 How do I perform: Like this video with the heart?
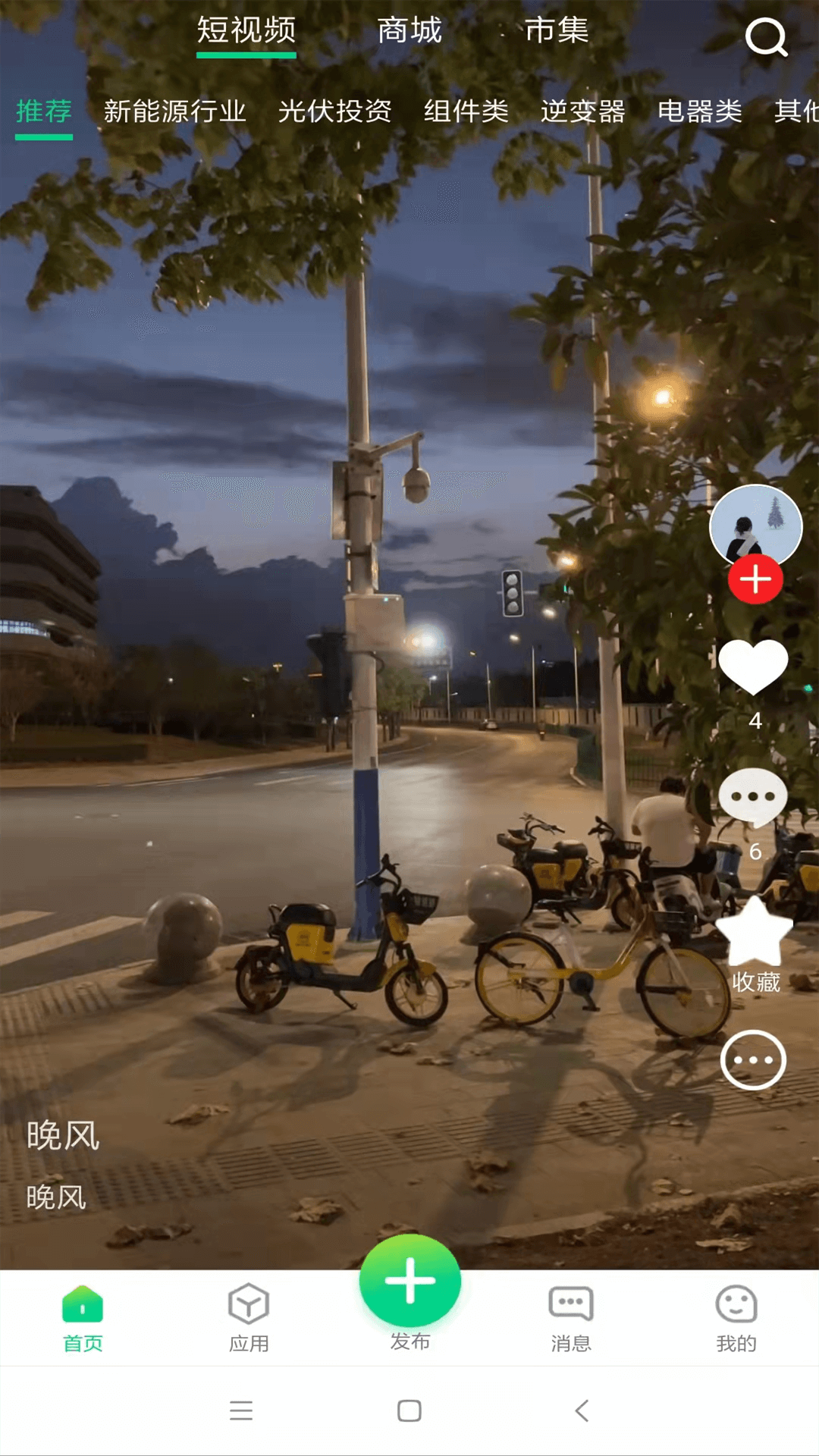[753, 667]
